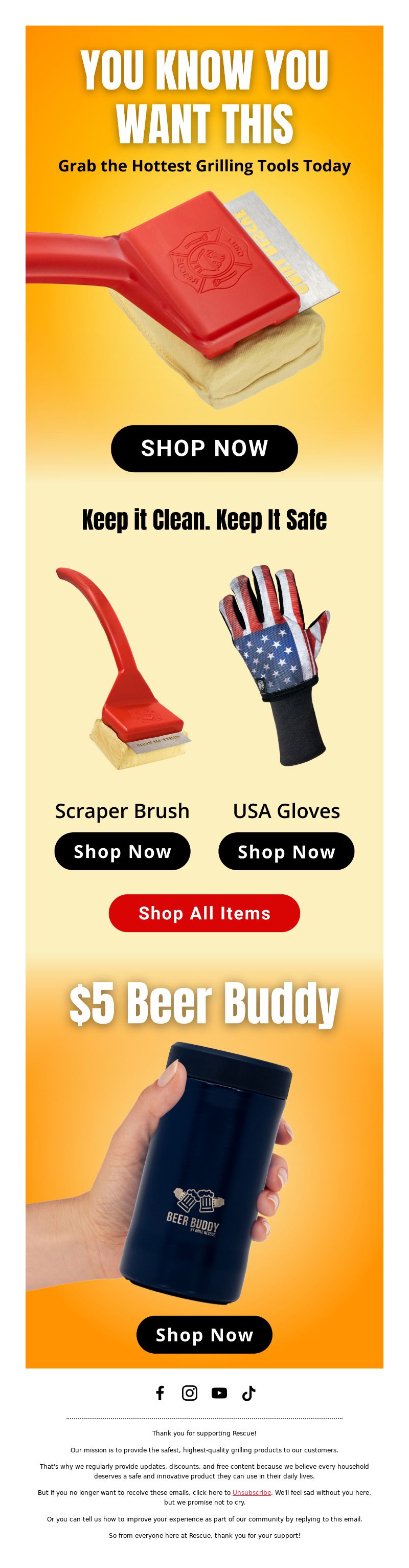The image size is (409, 1568).
Task: Open the YouTube channel icon
Action: 219,1393
